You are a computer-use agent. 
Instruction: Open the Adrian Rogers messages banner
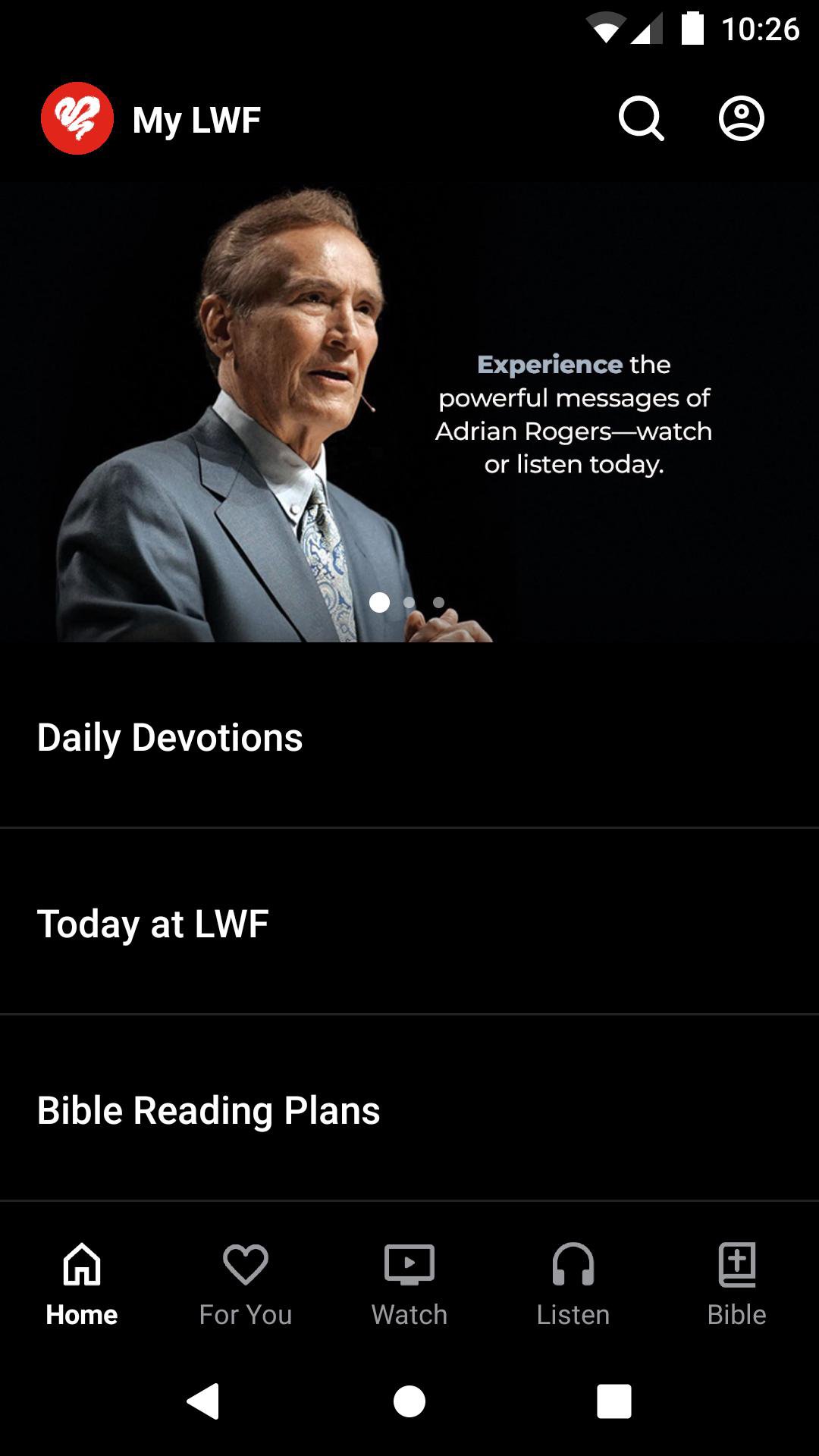409,413
